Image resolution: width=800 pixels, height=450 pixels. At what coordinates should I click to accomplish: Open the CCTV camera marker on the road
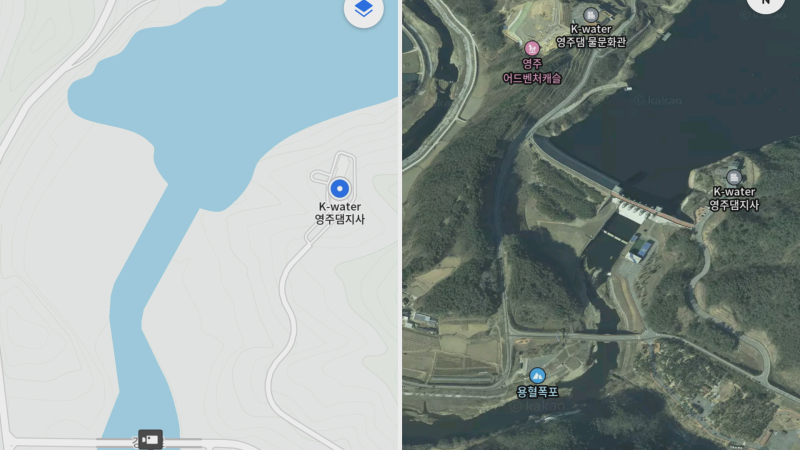click(x=150, y=439)
